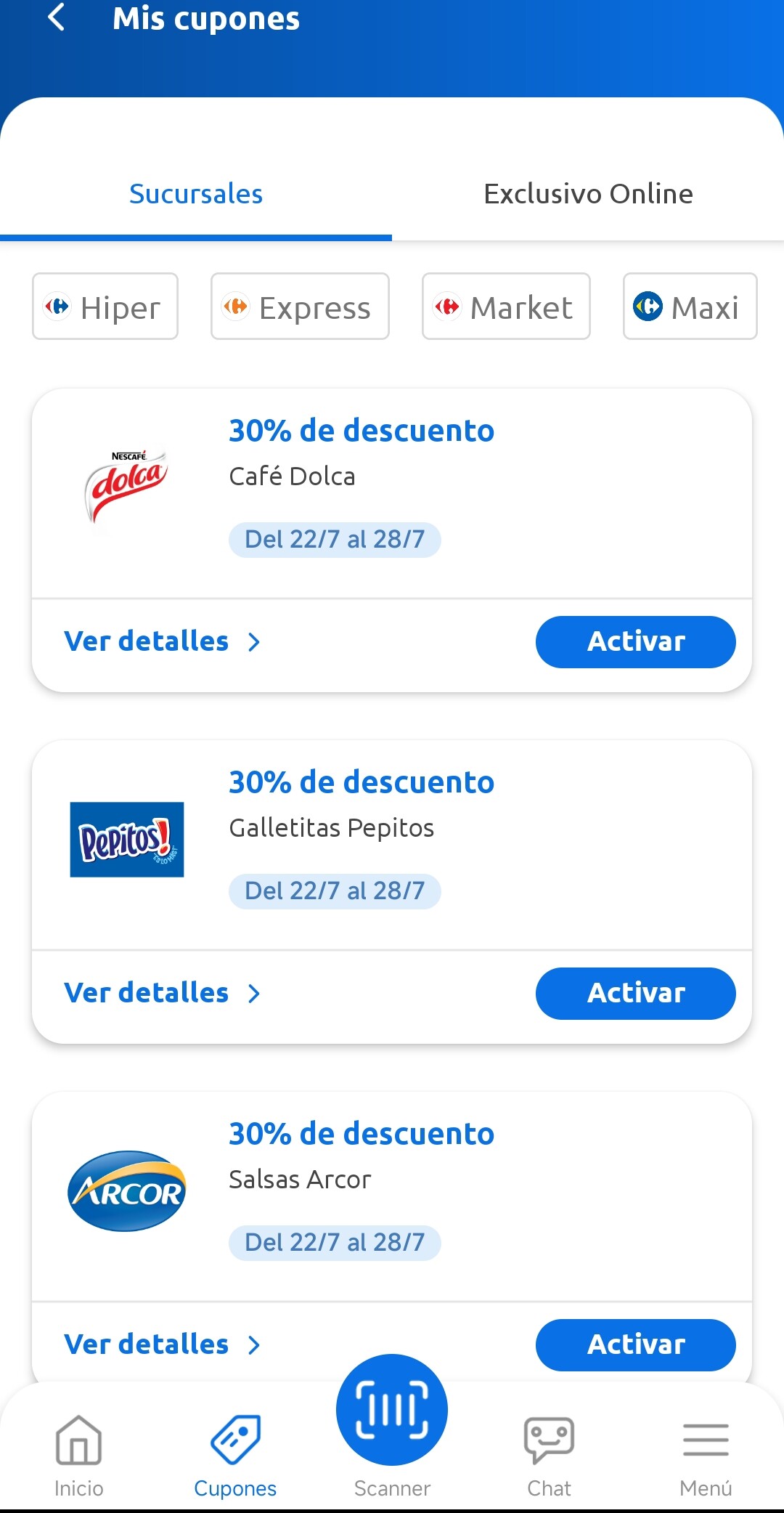Launch the barcode Scanner

tap(392, 1416)
